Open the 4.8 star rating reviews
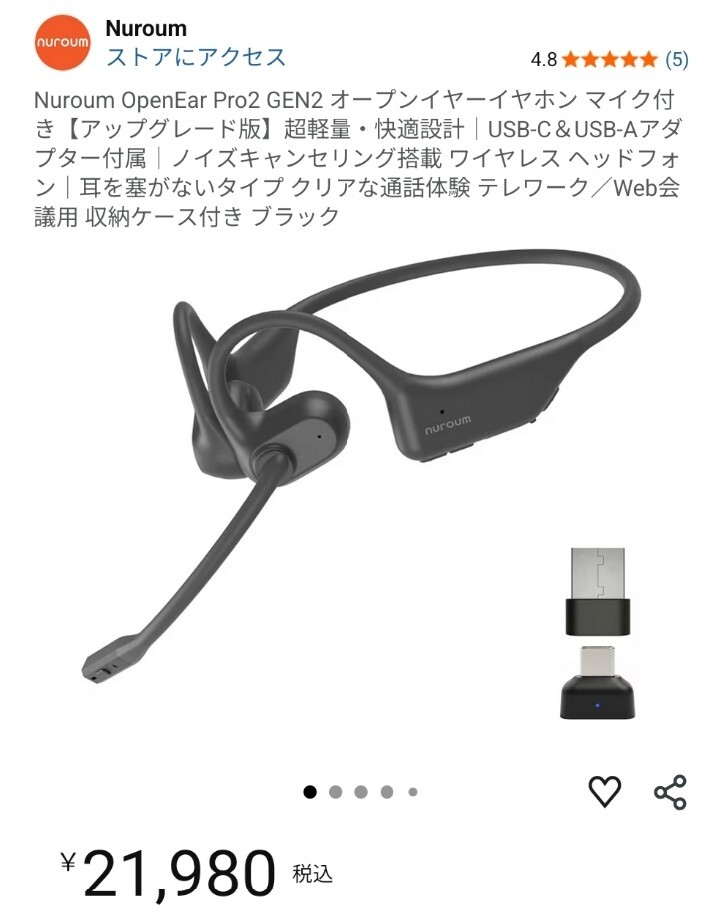Screen dimensions: 723x924 coord(609,59)
